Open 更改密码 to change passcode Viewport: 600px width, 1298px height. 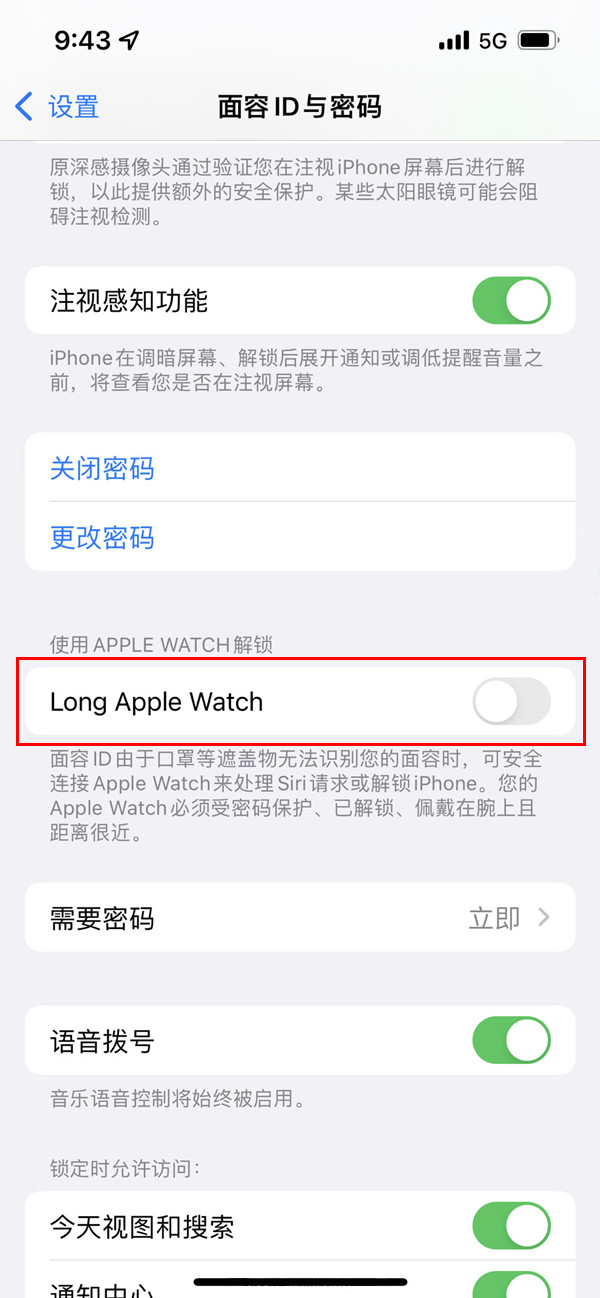pos(102,538)
